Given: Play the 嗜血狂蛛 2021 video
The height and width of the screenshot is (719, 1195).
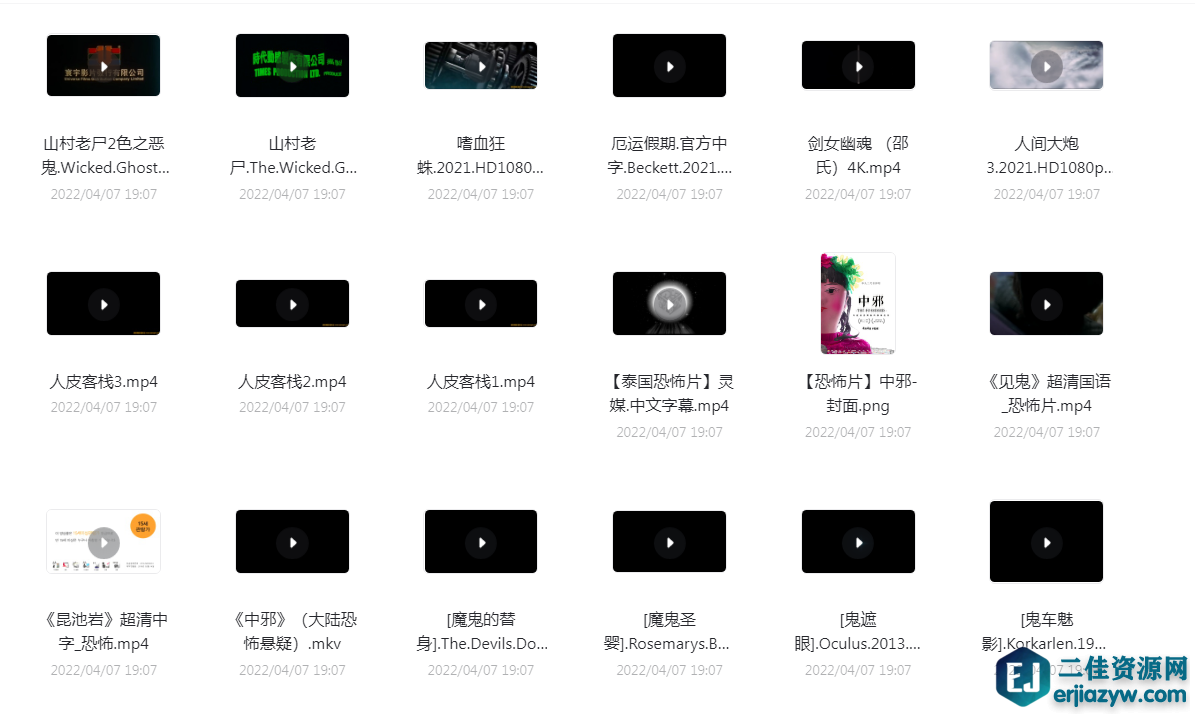Looking at the screenshot, I should click(x=481, y=66).
